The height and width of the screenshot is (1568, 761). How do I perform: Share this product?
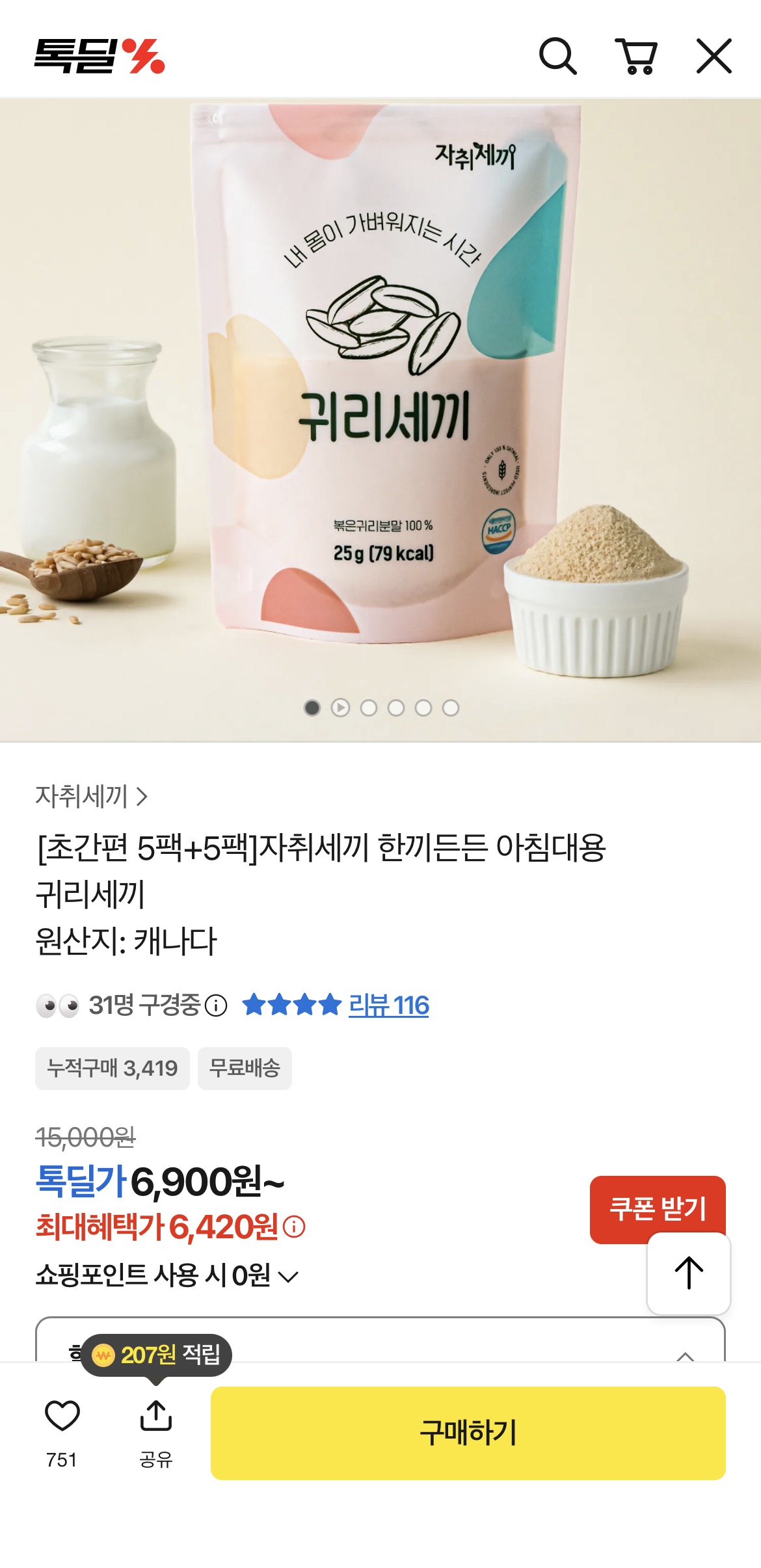coord(156,1416)
